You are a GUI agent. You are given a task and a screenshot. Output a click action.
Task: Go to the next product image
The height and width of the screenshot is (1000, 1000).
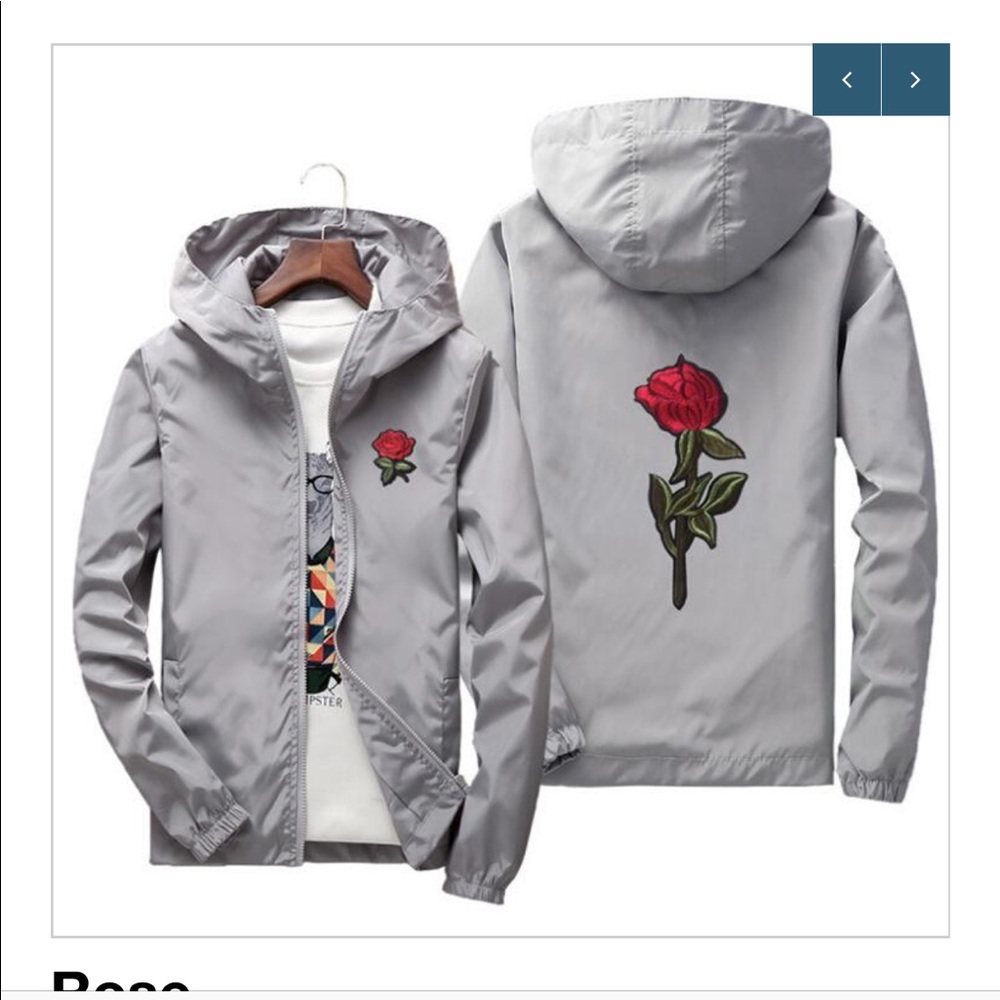point(915,80)
